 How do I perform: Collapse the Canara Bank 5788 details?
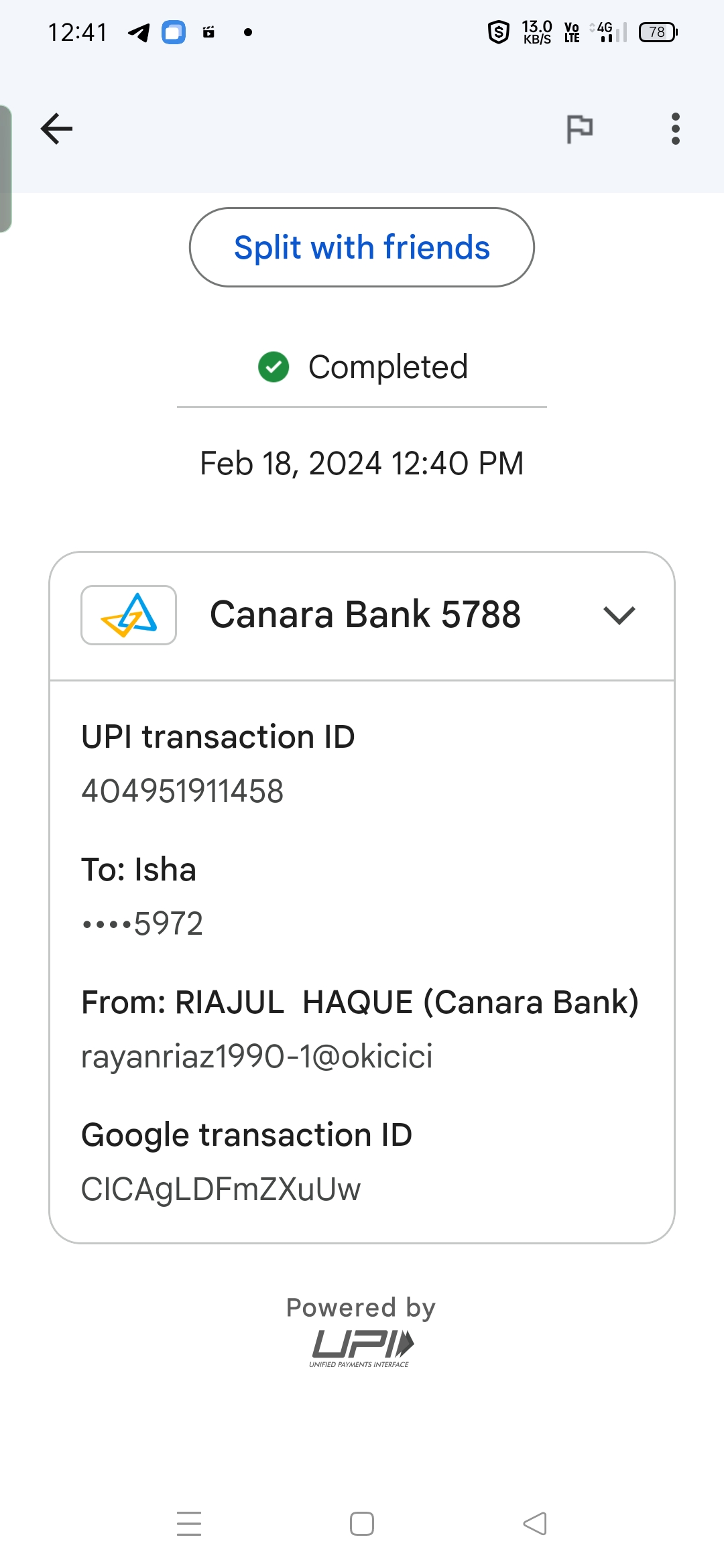619,615
